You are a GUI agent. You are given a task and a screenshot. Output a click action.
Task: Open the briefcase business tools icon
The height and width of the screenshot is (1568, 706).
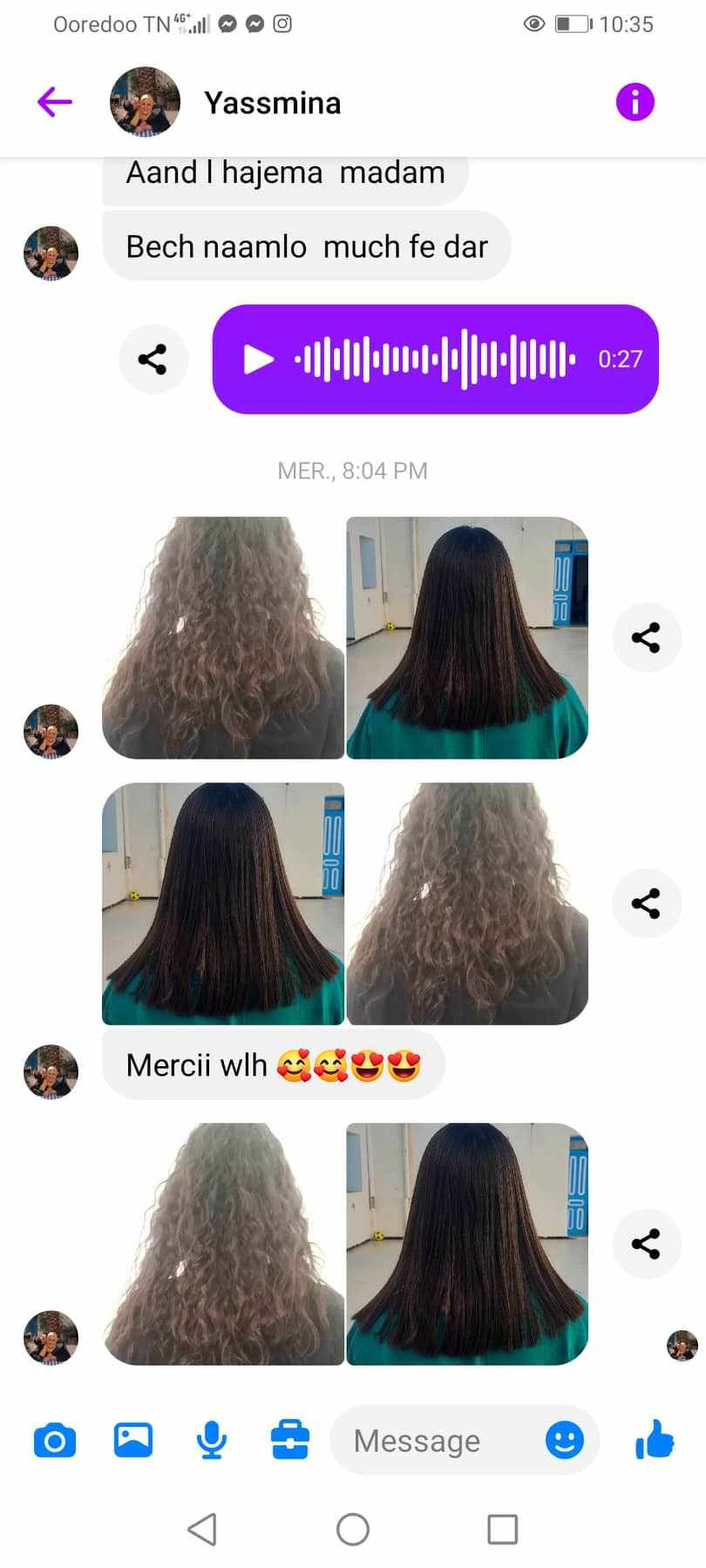click(x=290, y=1440)
